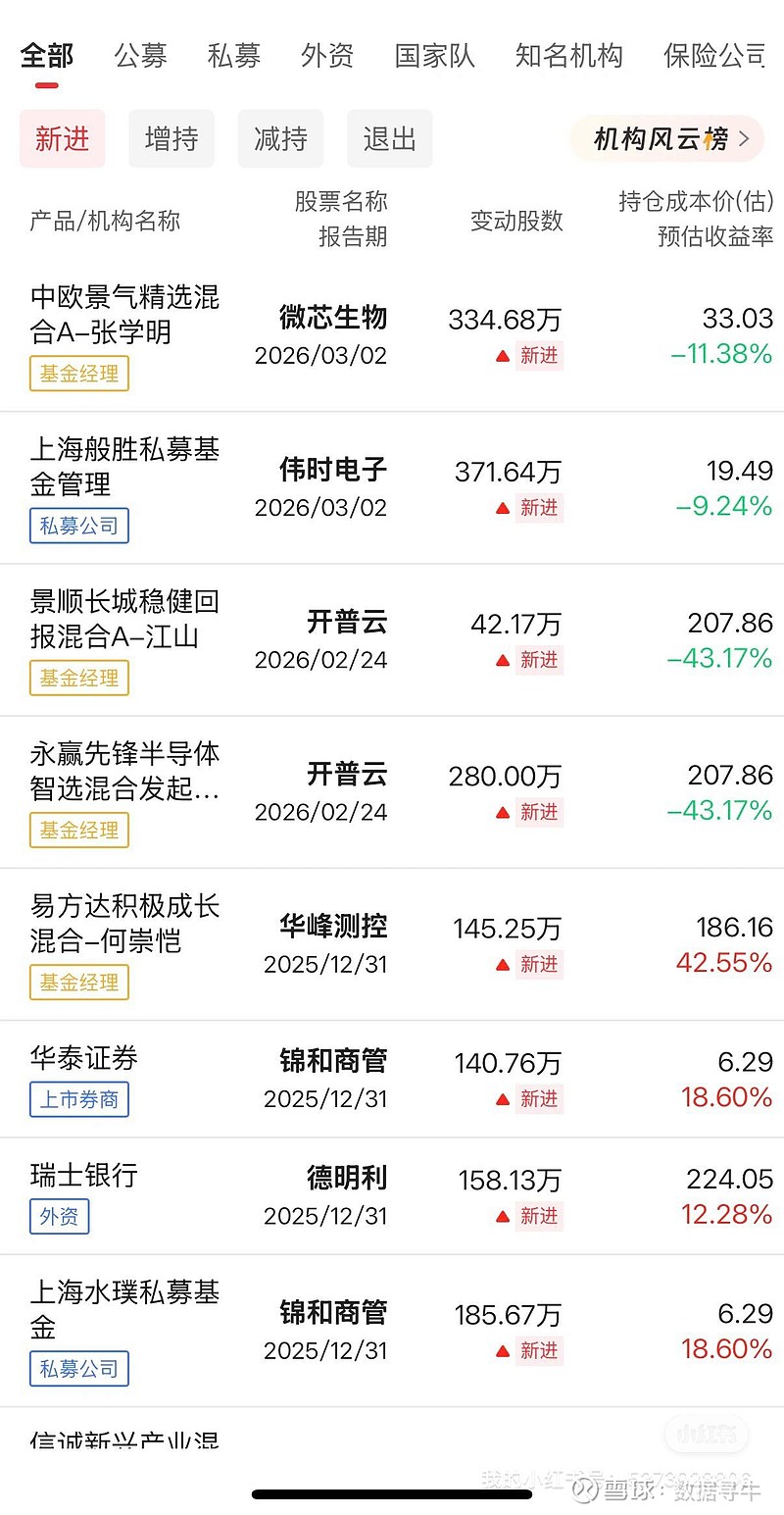
Task: Switch to the 私募 tab
Action: [x=234, y=55]
